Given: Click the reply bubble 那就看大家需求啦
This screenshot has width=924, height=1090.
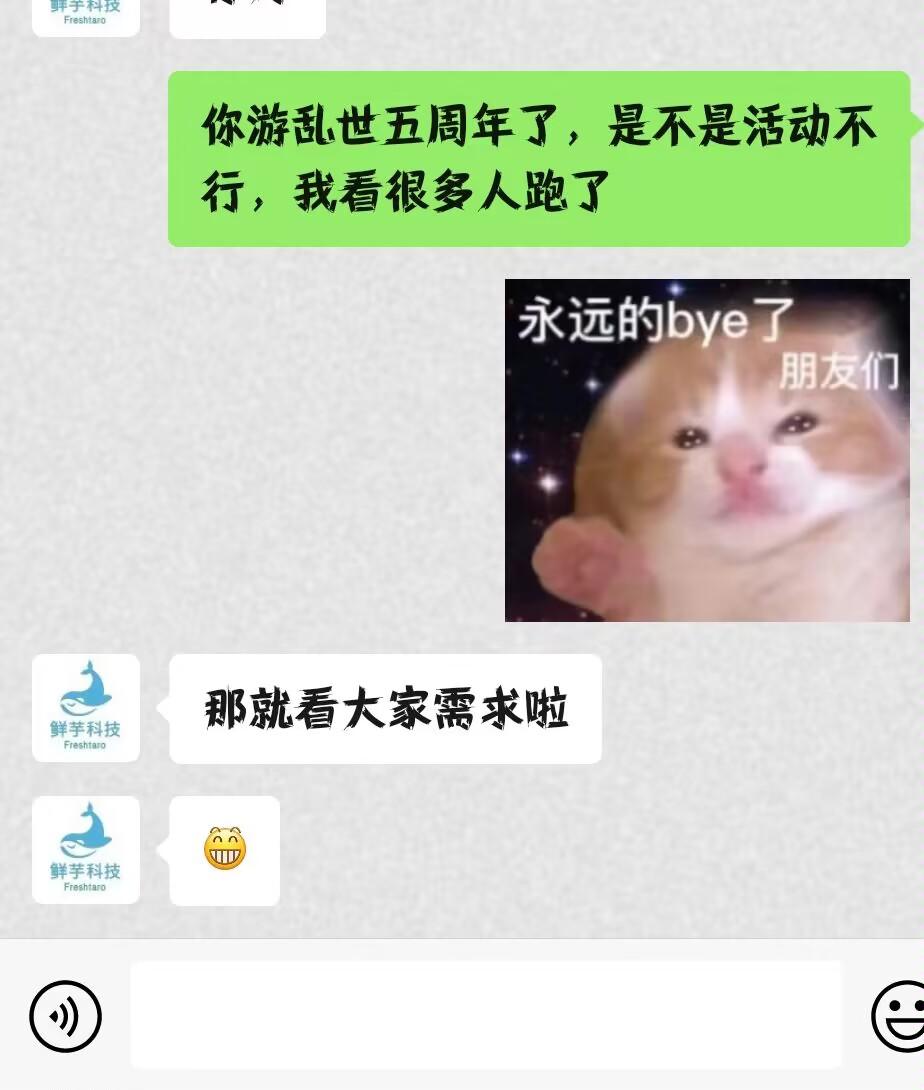Looking at the screenshot, I should (x=386, y=707).
